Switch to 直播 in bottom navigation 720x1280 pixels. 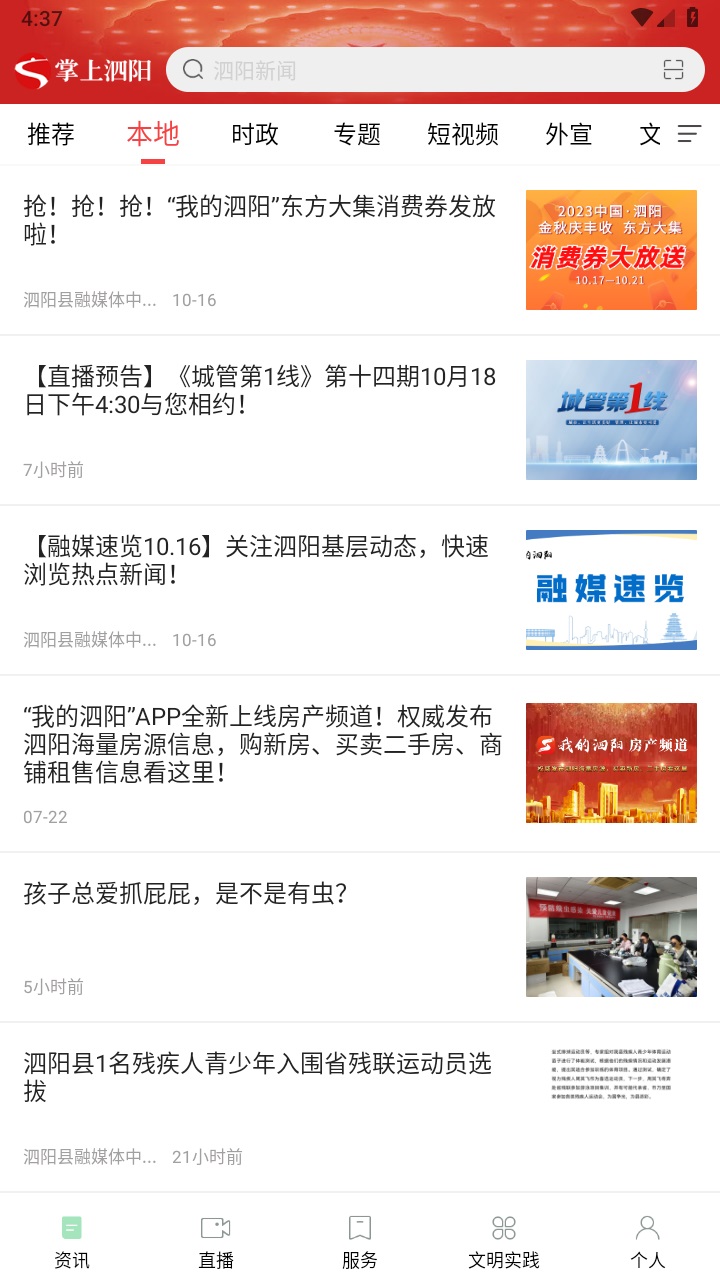(216, 1240)
